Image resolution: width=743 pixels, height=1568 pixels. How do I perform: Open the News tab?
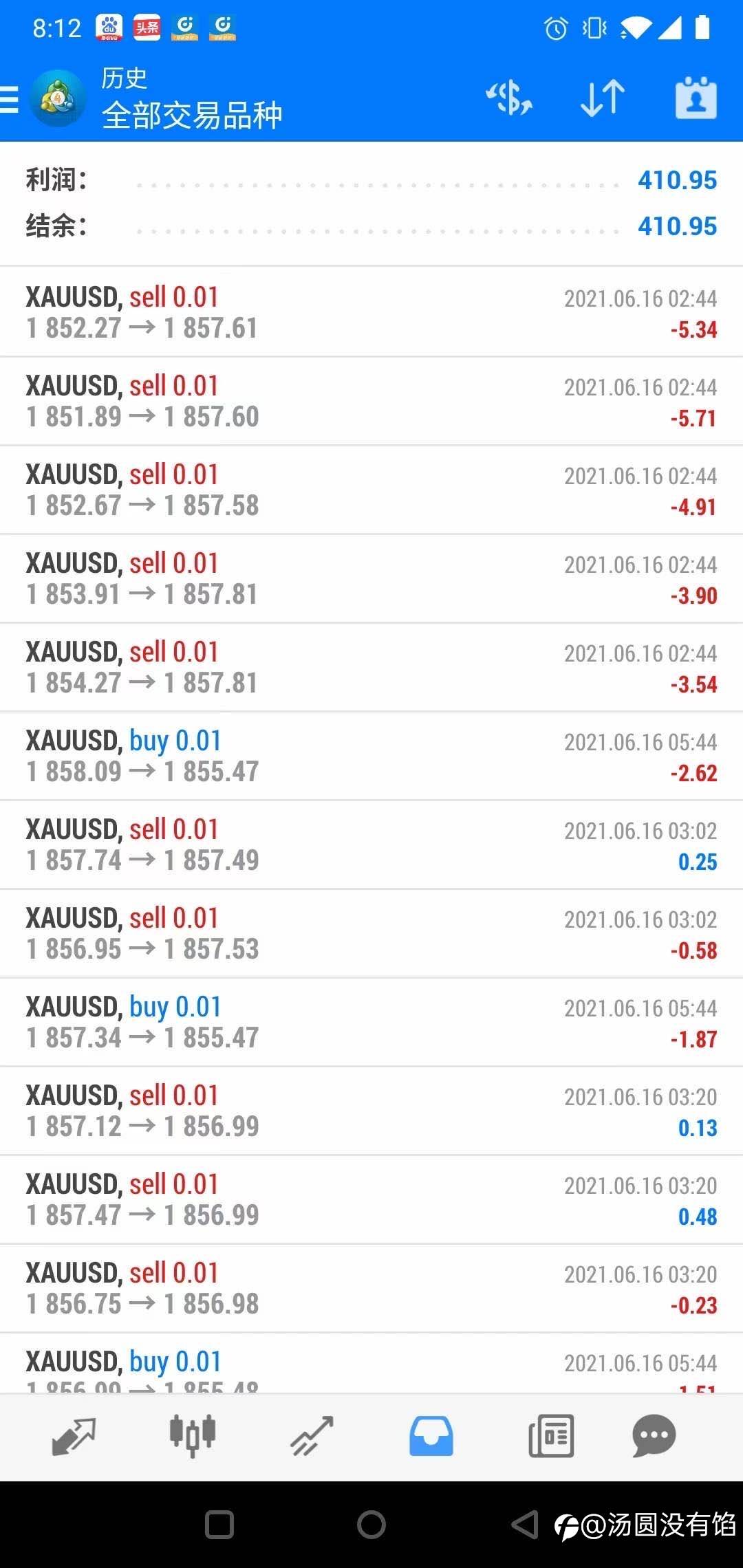pyautogui.click(x=551, y=1436)
